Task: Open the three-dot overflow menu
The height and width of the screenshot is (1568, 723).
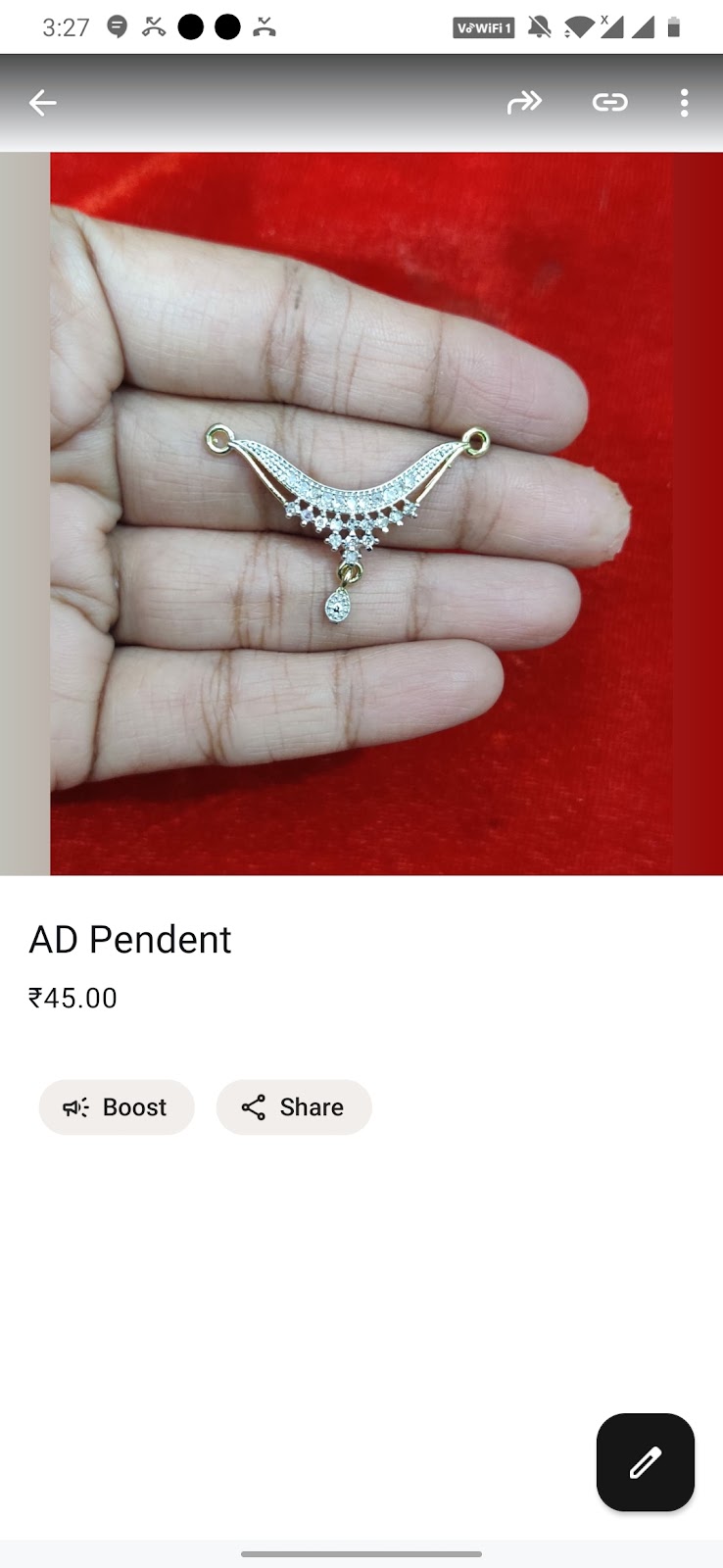Action: (684, 102)
